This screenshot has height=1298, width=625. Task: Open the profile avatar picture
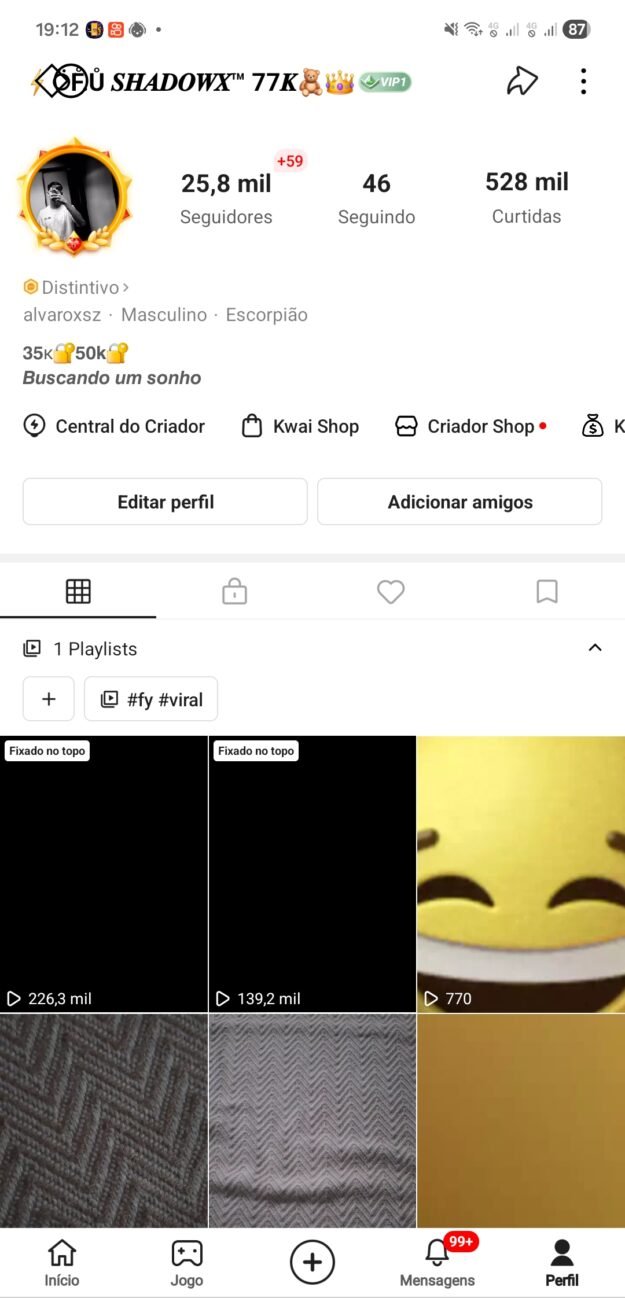tap(74, 197)
